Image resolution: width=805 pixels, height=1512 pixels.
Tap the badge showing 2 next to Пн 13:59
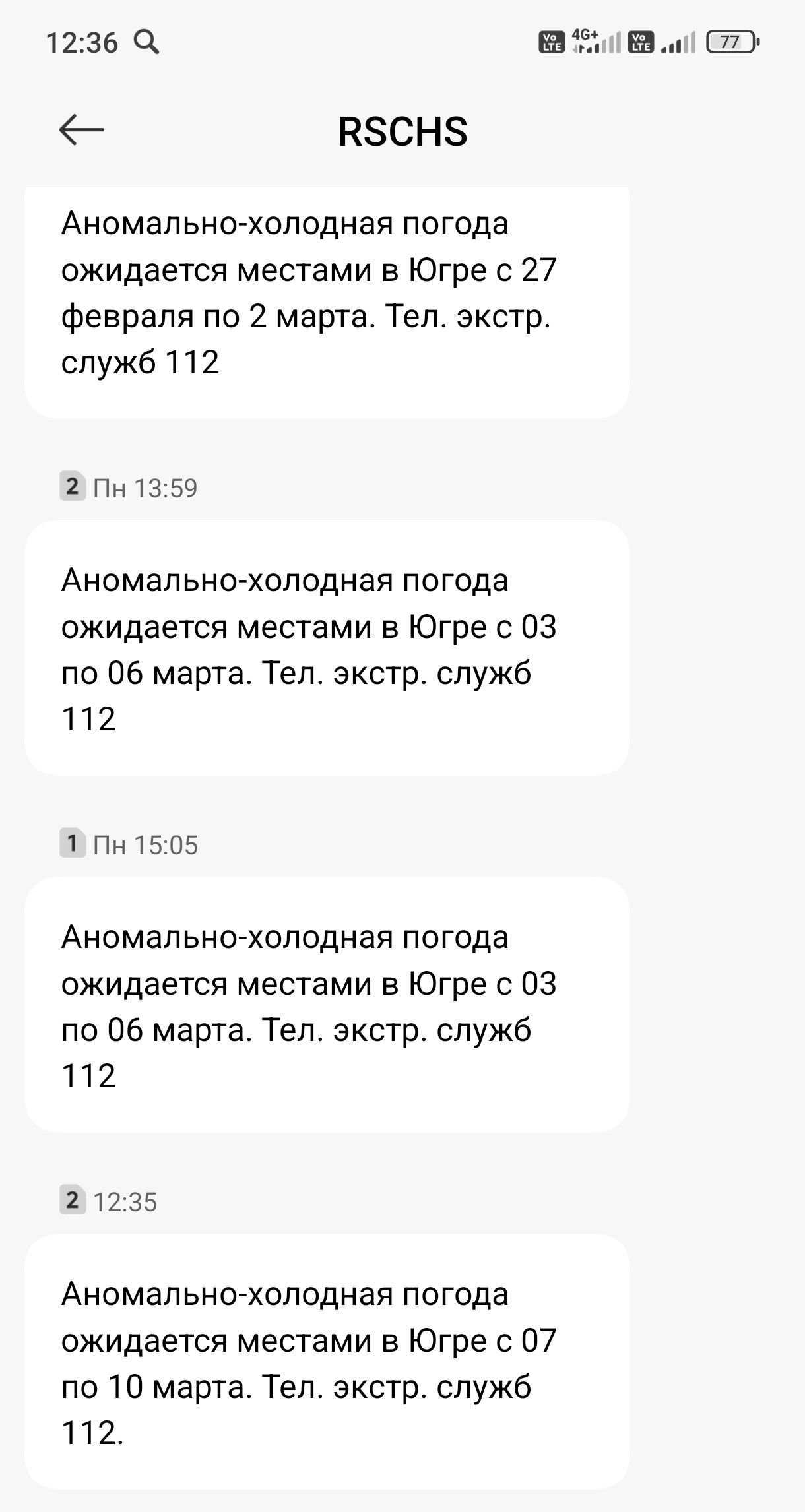pos(74,486)
